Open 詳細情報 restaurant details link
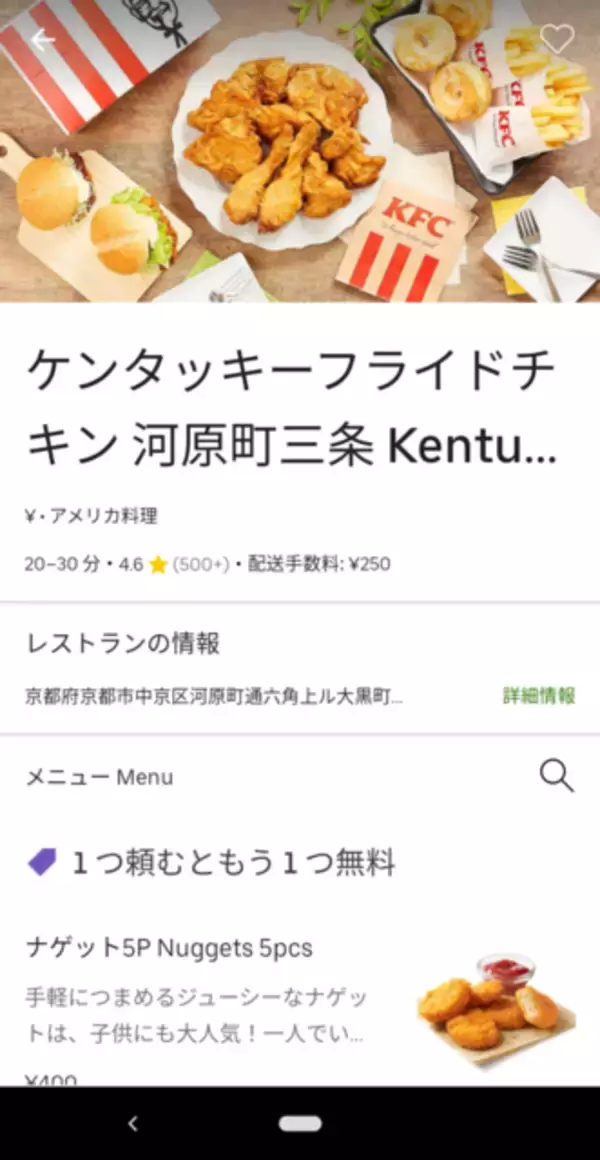600x1160 pixels. (539, 696)
